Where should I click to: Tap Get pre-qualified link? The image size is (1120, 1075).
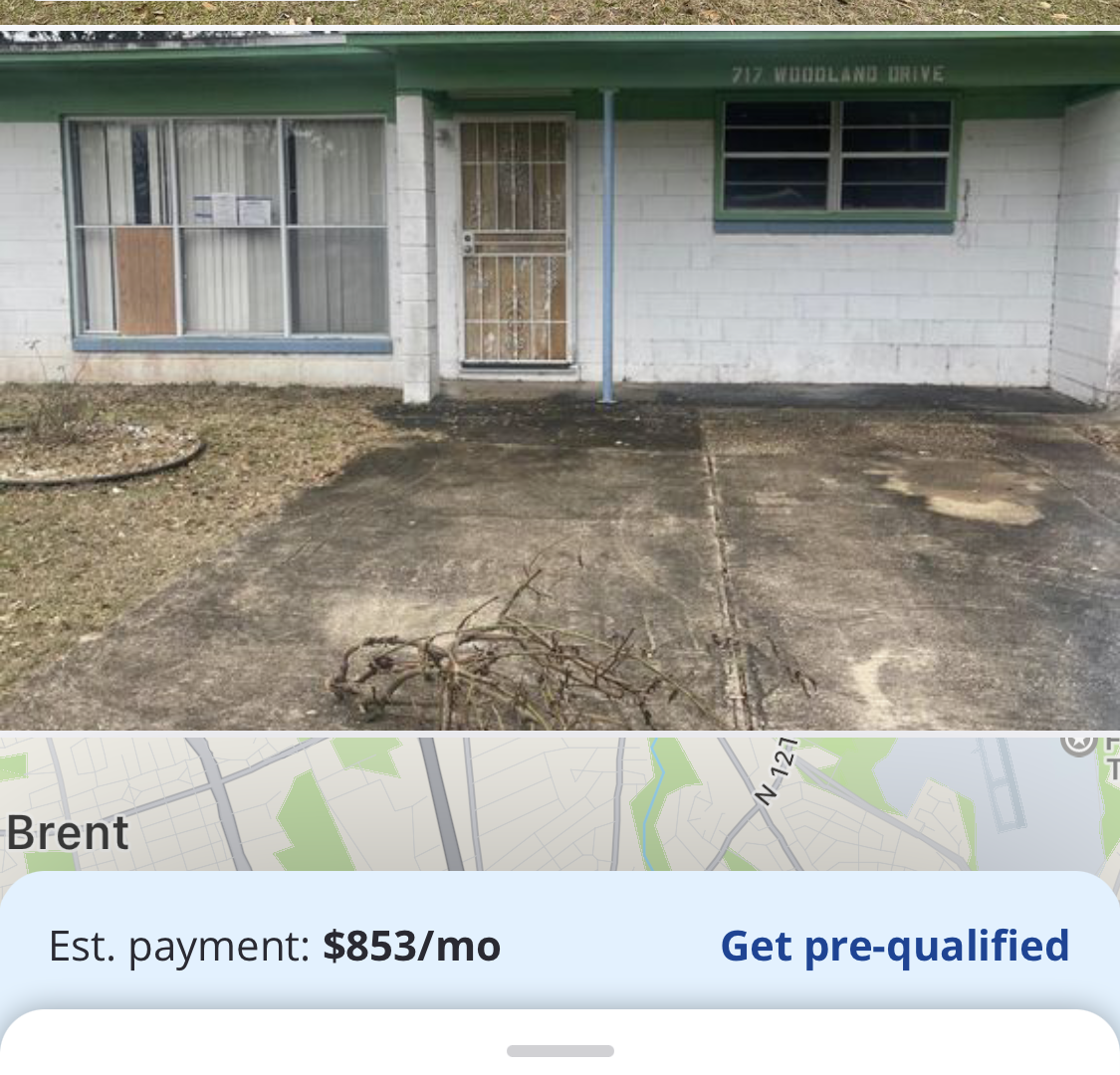[x=894, y=946]
